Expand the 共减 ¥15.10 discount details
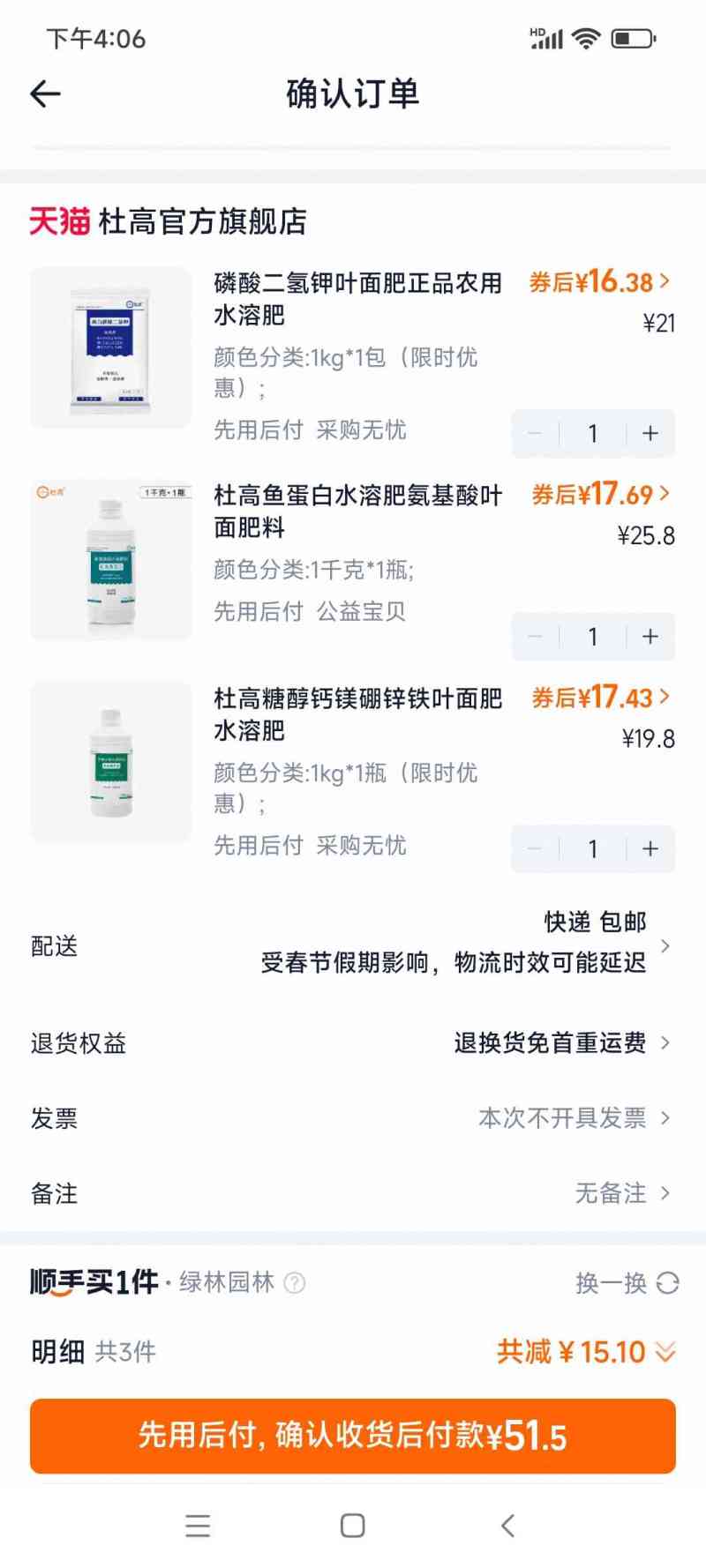 pos(587,1351)
